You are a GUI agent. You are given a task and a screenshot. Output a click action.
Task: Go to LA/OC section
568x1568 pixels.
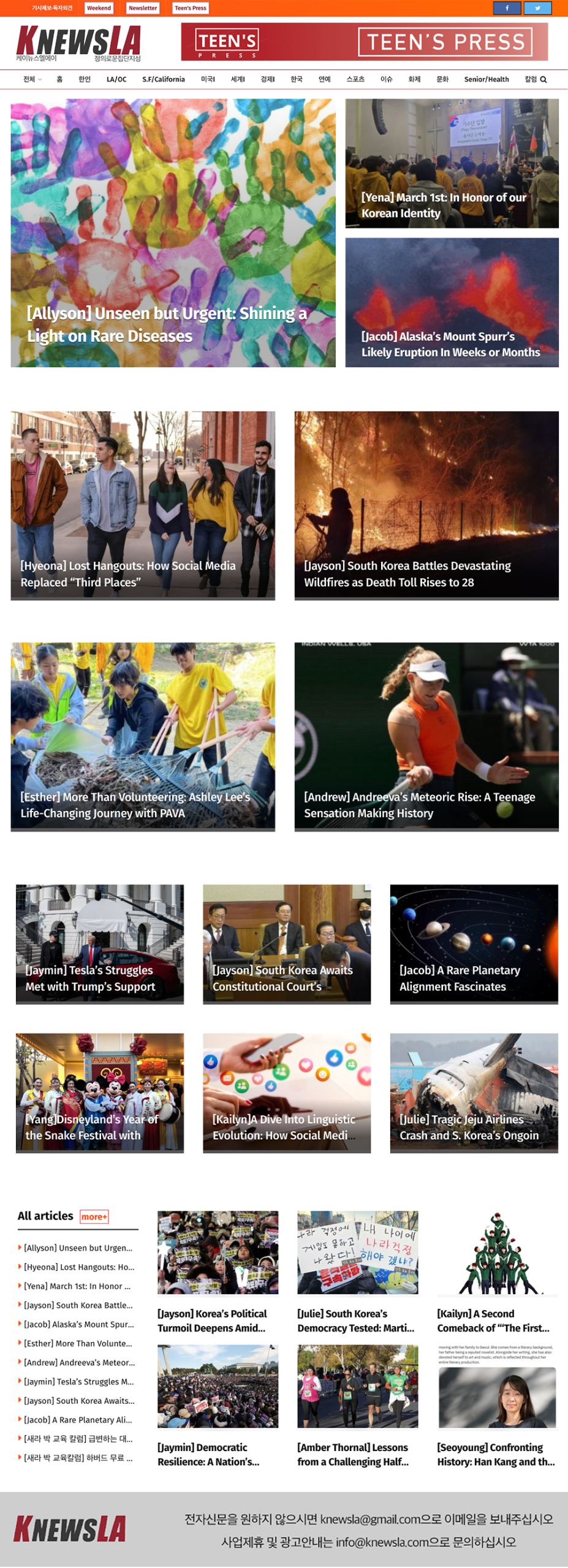(116, 80)
